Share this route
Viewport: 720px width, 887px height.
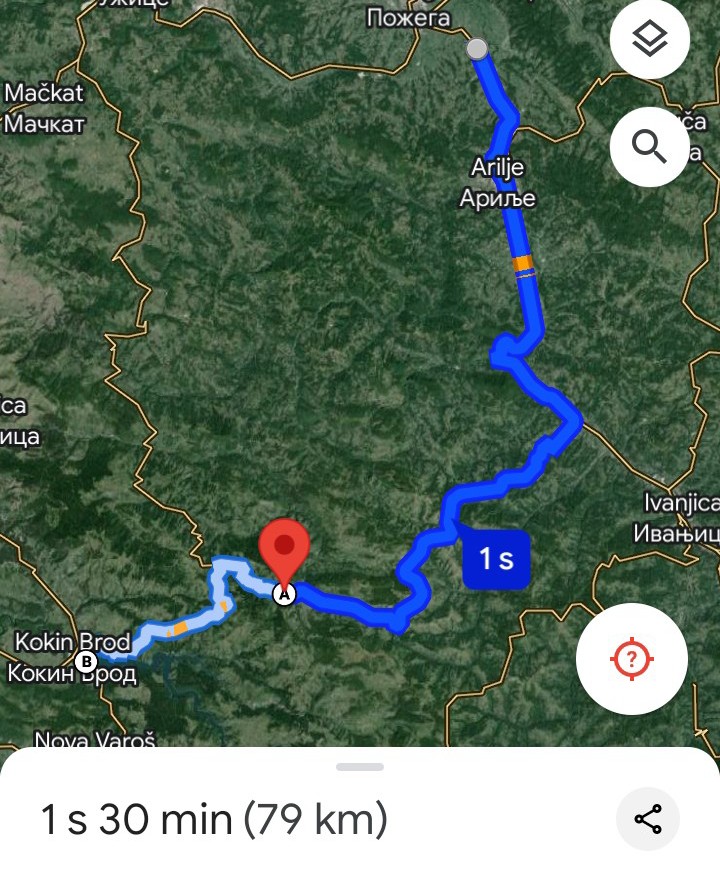click(648, 820)
